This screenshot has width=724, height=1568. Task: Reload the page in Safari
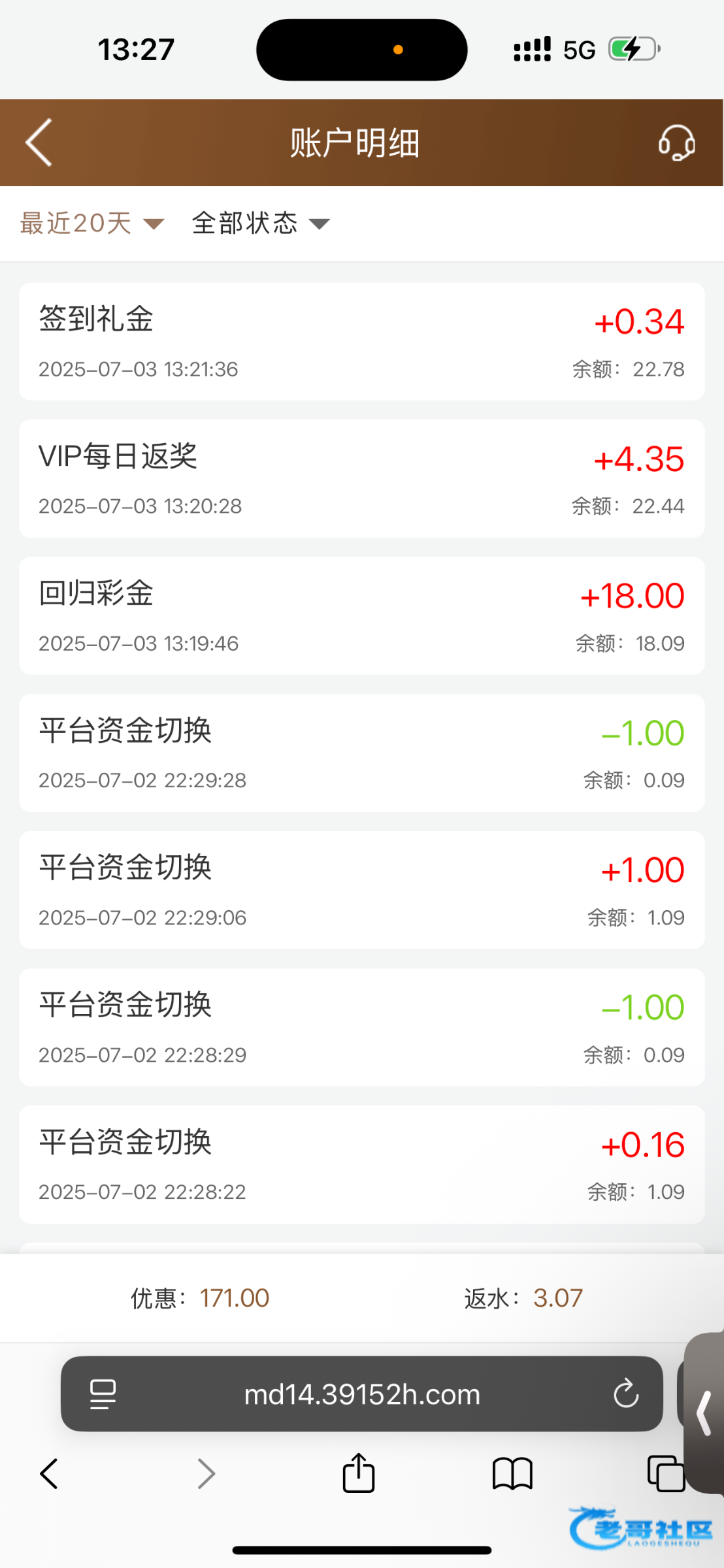tap(625, 1394)
